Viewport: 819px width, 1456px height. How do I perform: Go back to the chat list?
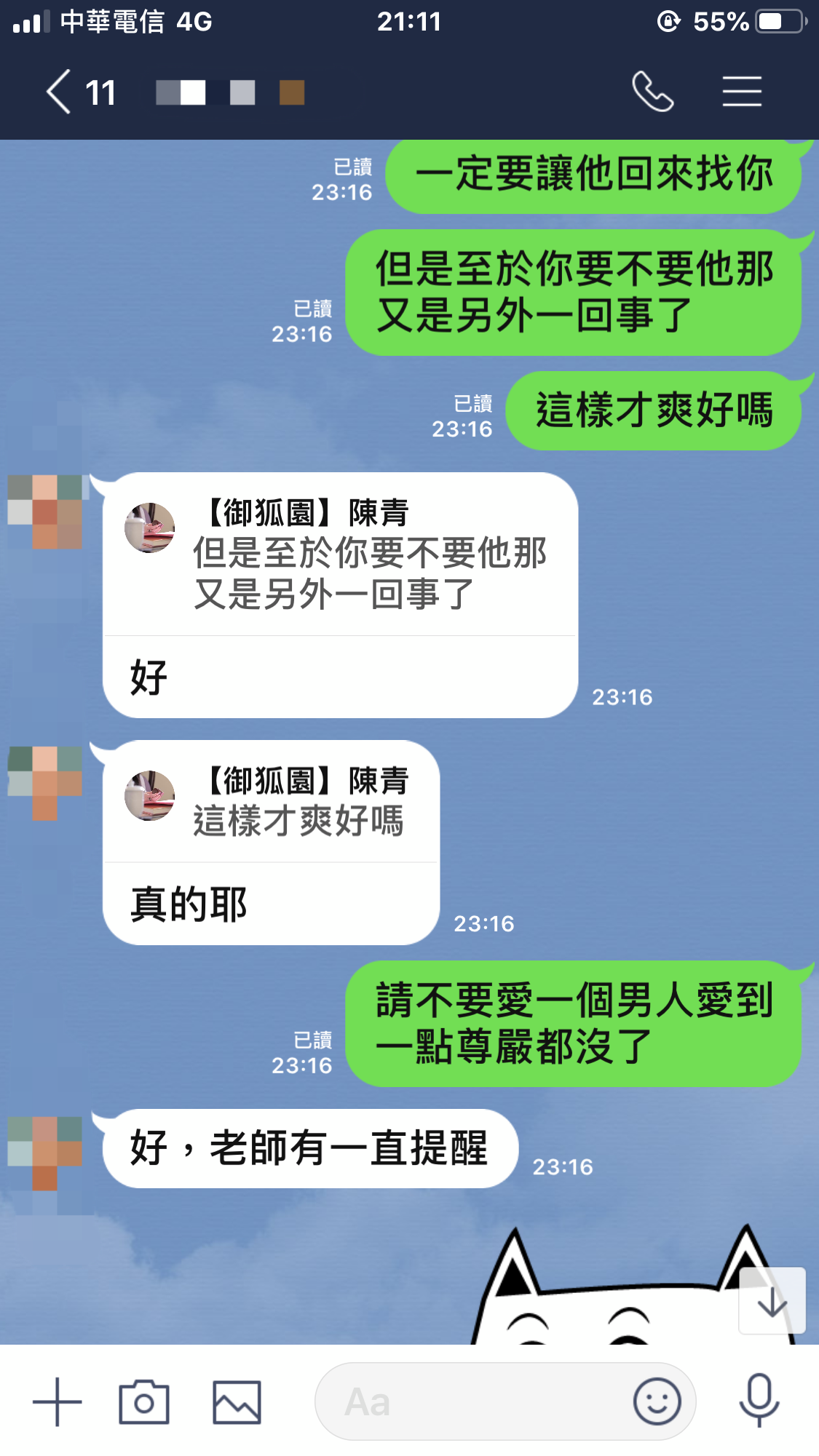coord(60,92)
